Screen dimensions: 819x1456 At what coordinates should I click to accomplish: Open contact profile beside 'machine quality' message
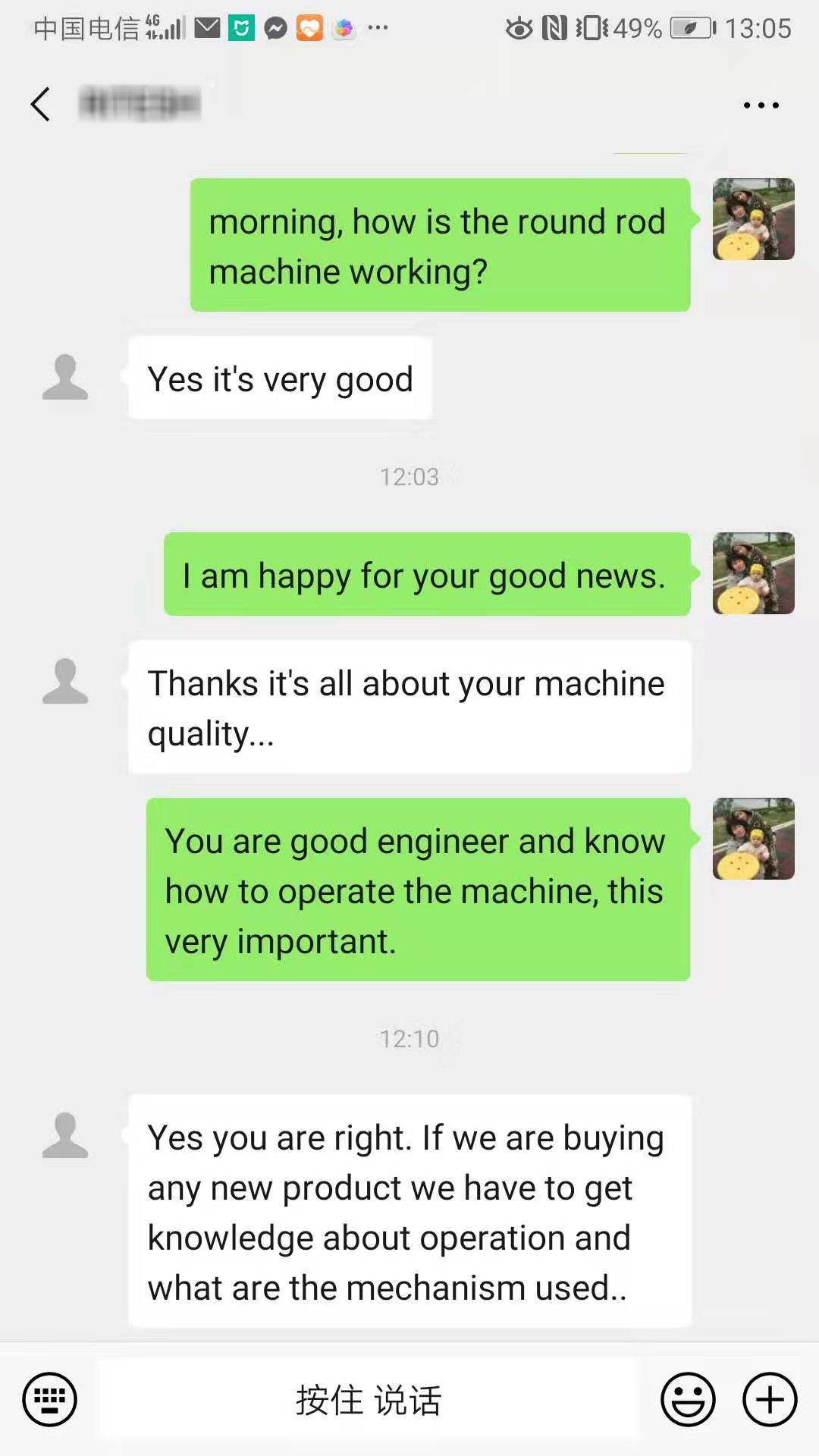pos(65,681)
